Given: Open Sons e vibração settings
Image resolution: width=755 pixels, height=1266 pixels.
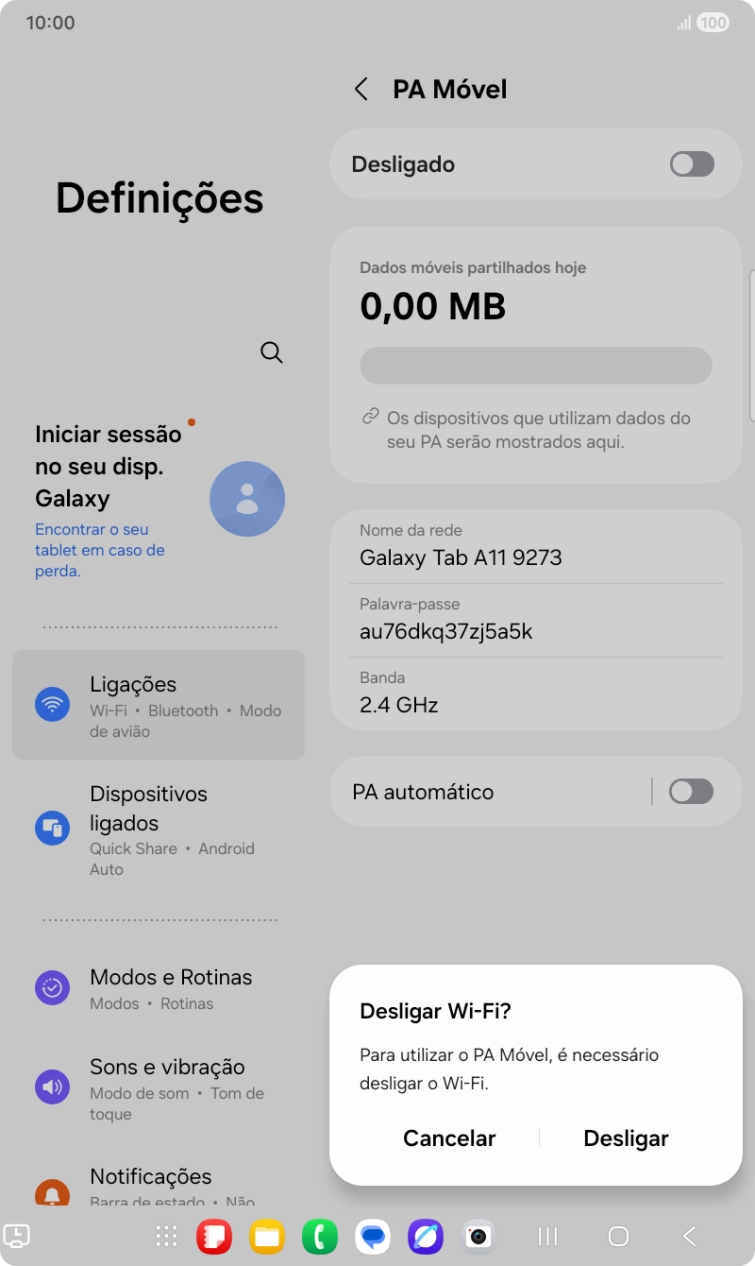Looking at the screenshot, I should (x=158, y=1088).
